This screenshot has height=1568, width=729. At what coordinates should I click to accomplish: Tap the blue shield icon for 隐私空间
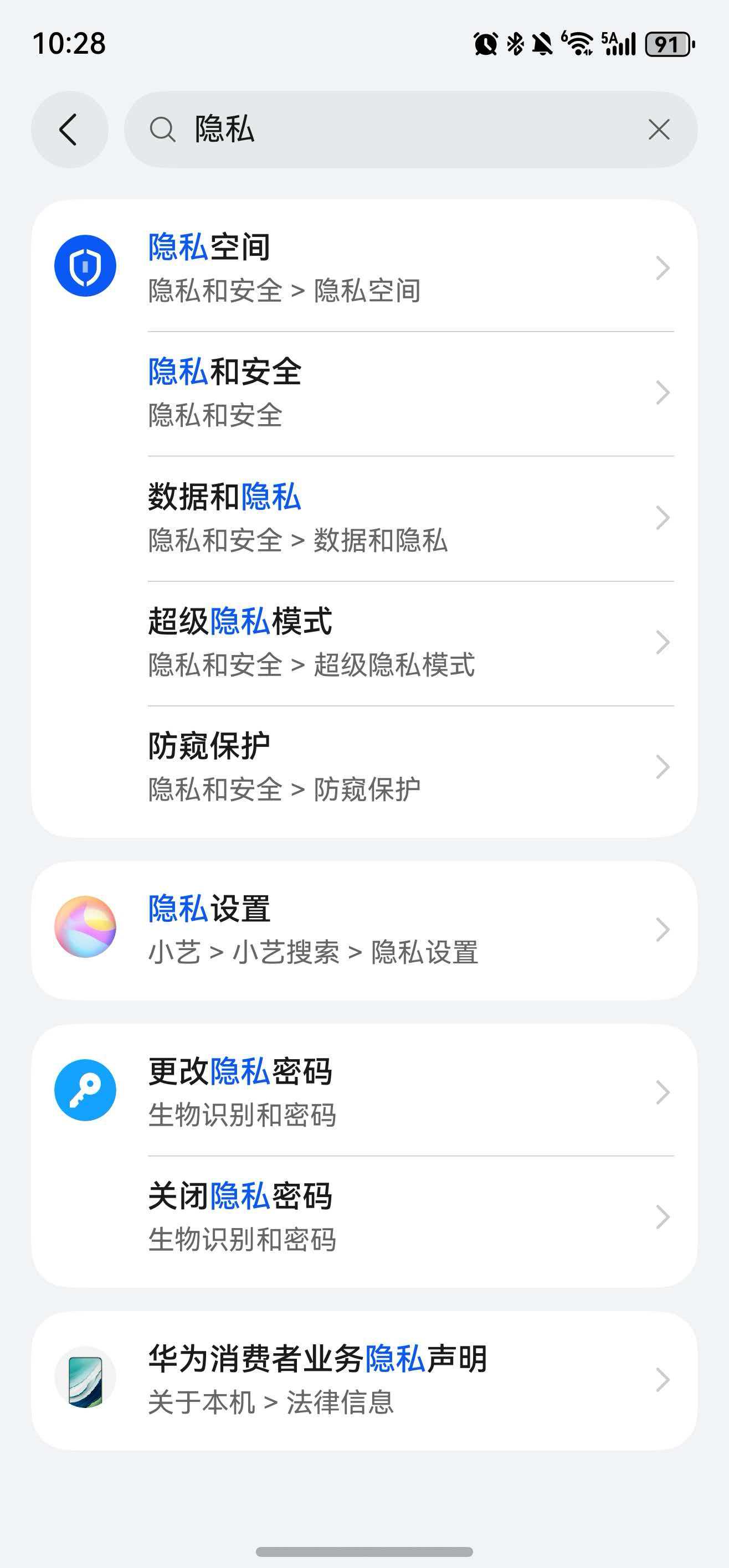coord(86,266)
